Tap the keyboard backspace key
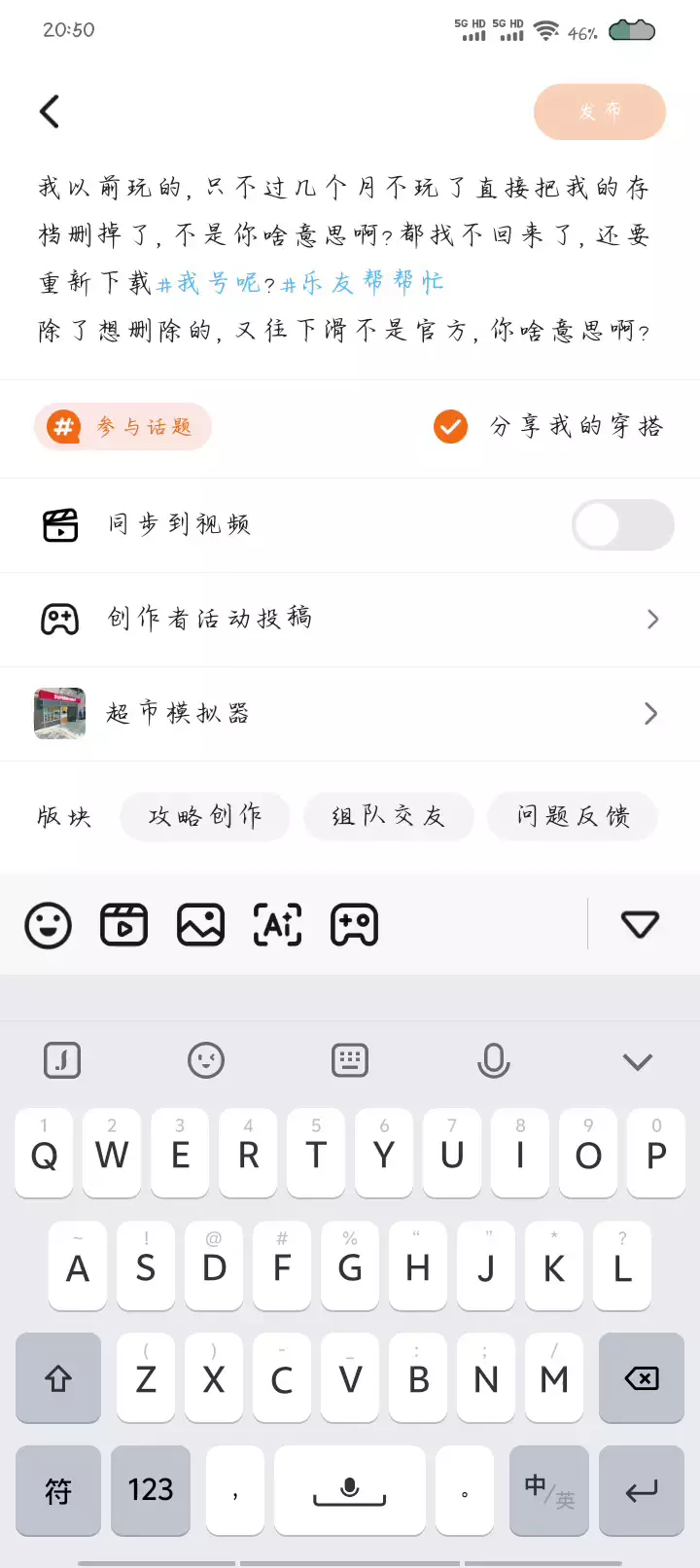This screenshot has height=1568, width=700. 642,1378
